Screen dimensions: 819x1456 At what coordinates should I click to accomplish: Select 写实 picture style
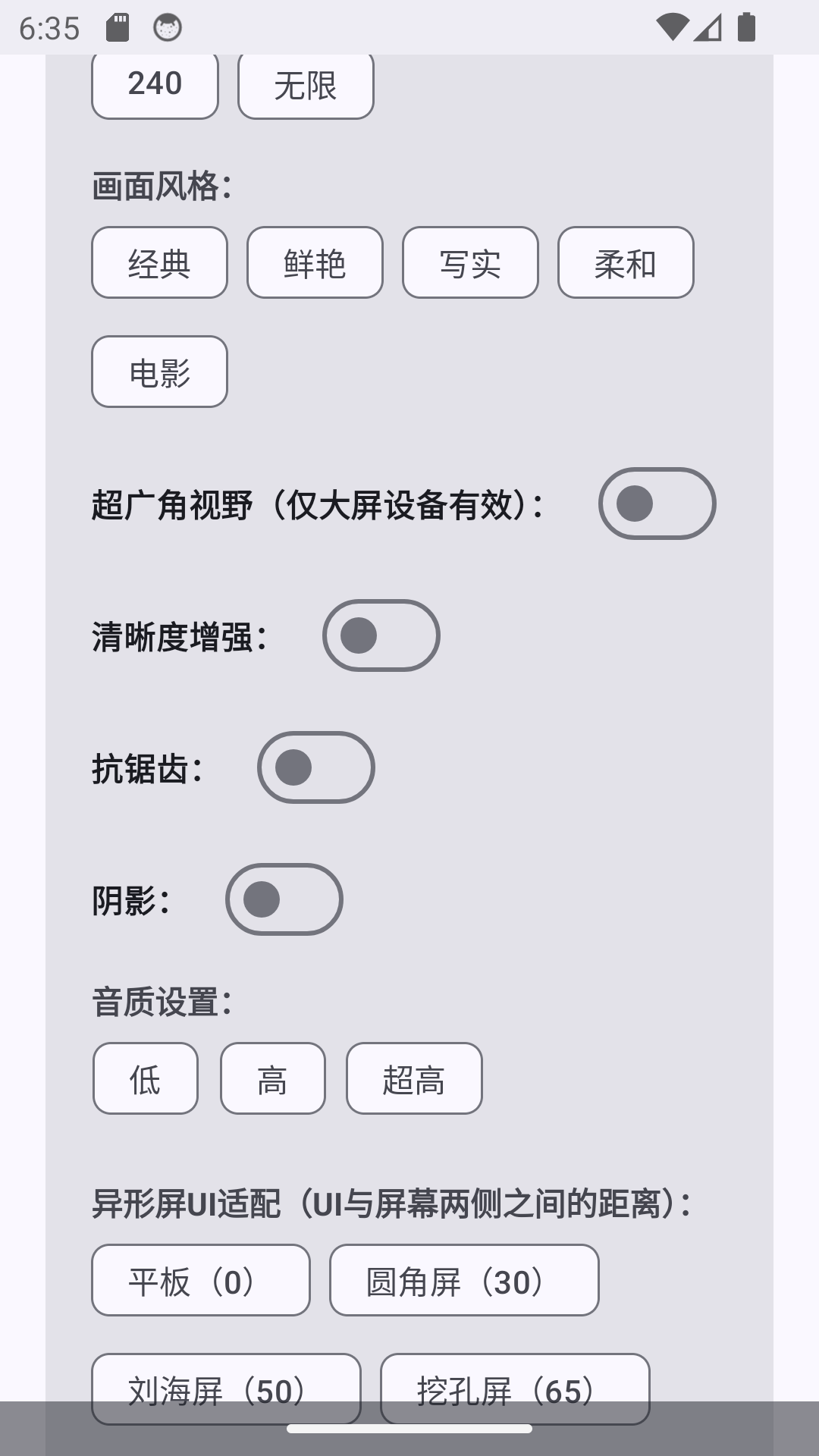470,264
